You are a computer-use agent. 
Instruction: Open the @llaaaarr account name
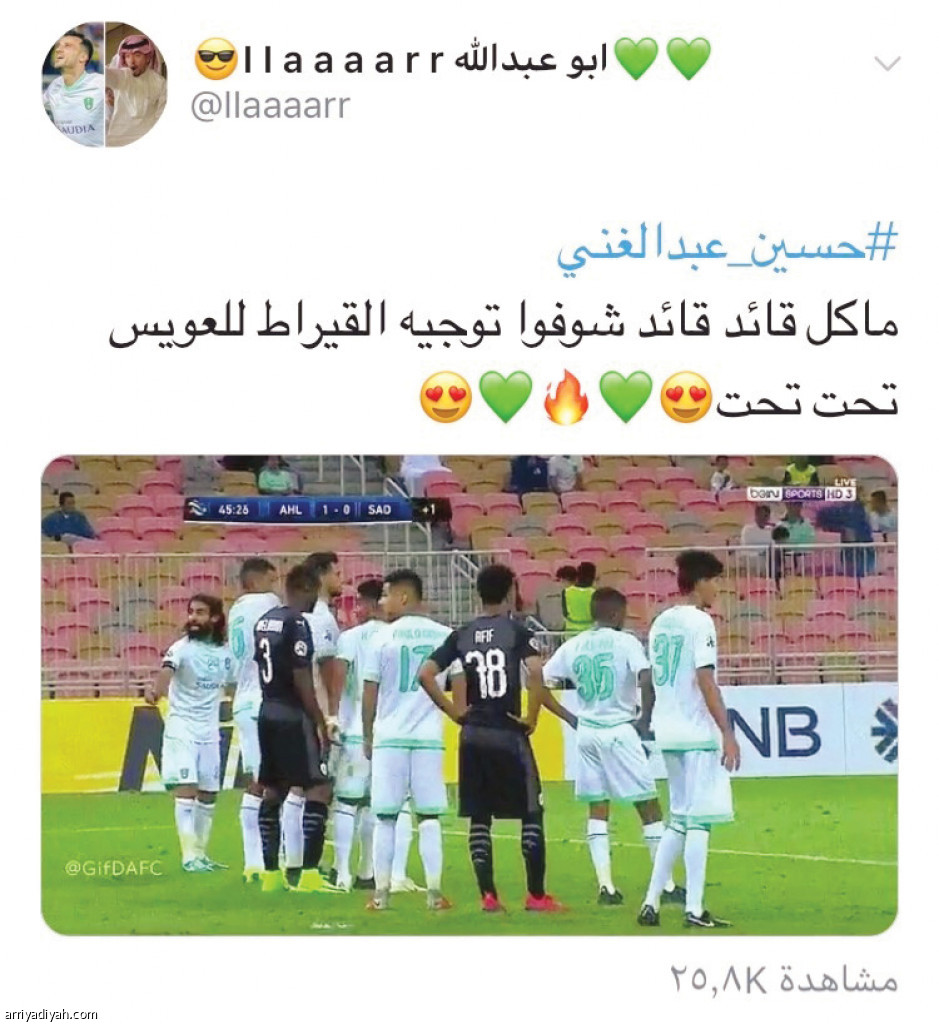coord(451,59)
